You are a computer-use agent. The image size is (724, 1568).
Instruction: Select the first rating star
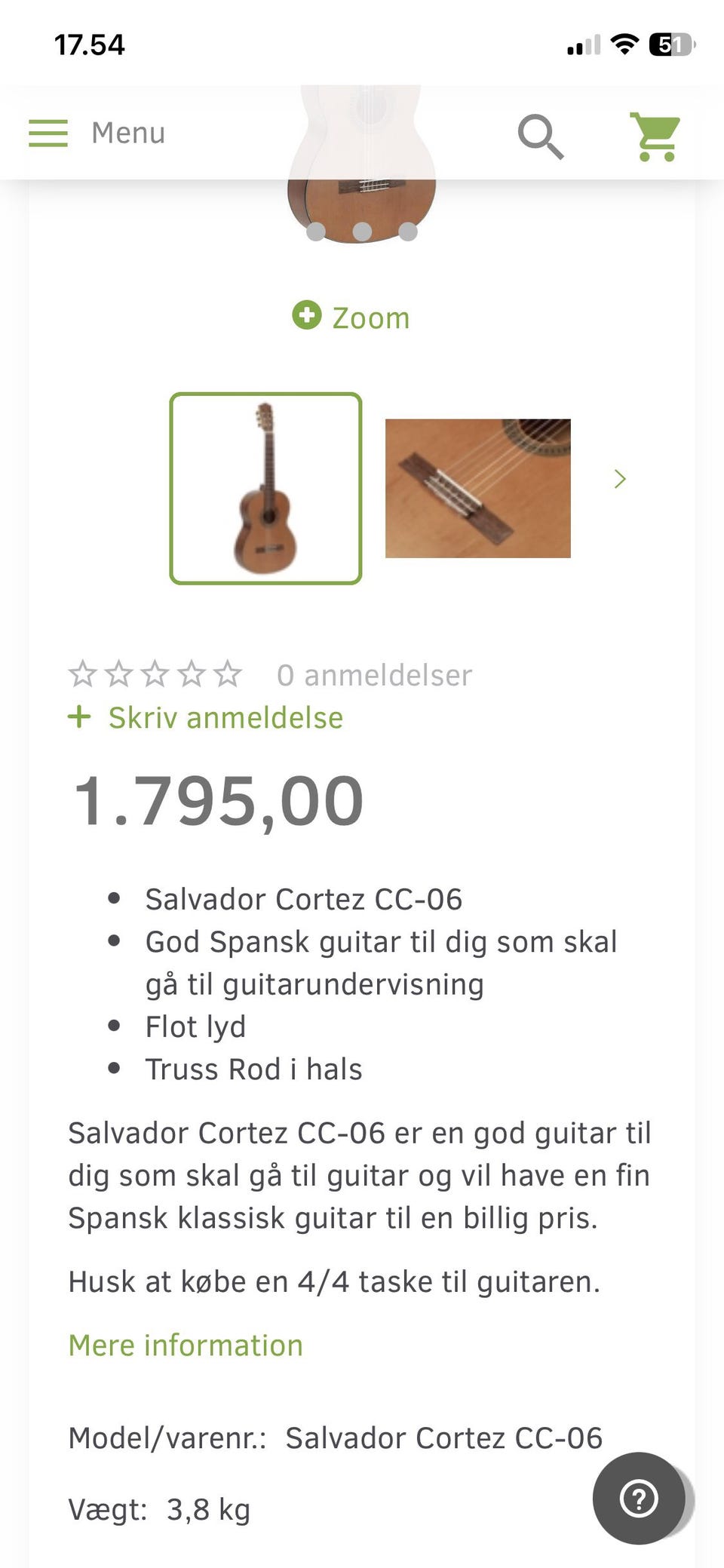pyautogui.click(x=83, y=674)
